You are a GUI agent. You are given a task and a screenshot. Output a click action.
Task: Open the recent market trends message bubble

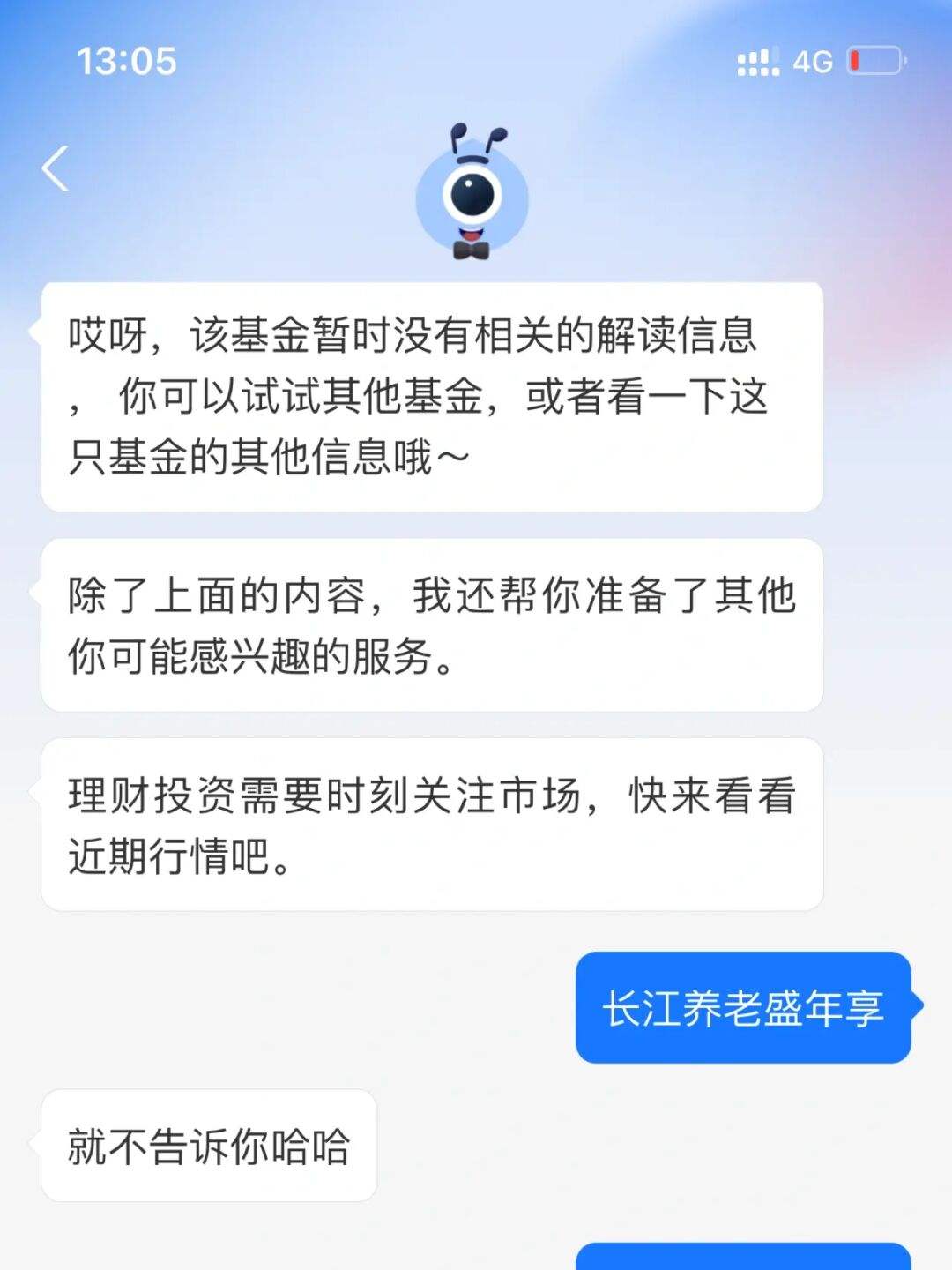click(432, 822)
